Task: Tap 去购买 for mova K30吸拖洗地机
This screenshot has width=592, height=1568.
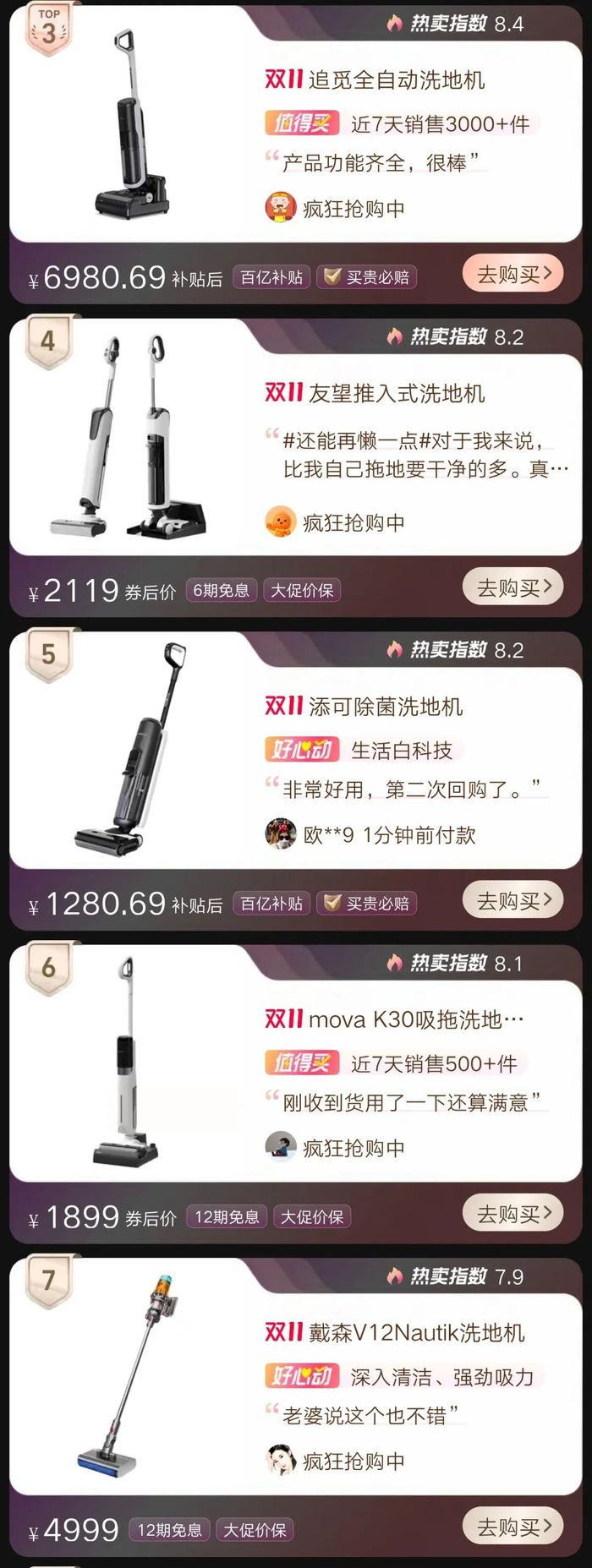Action: coord(513,1214)
